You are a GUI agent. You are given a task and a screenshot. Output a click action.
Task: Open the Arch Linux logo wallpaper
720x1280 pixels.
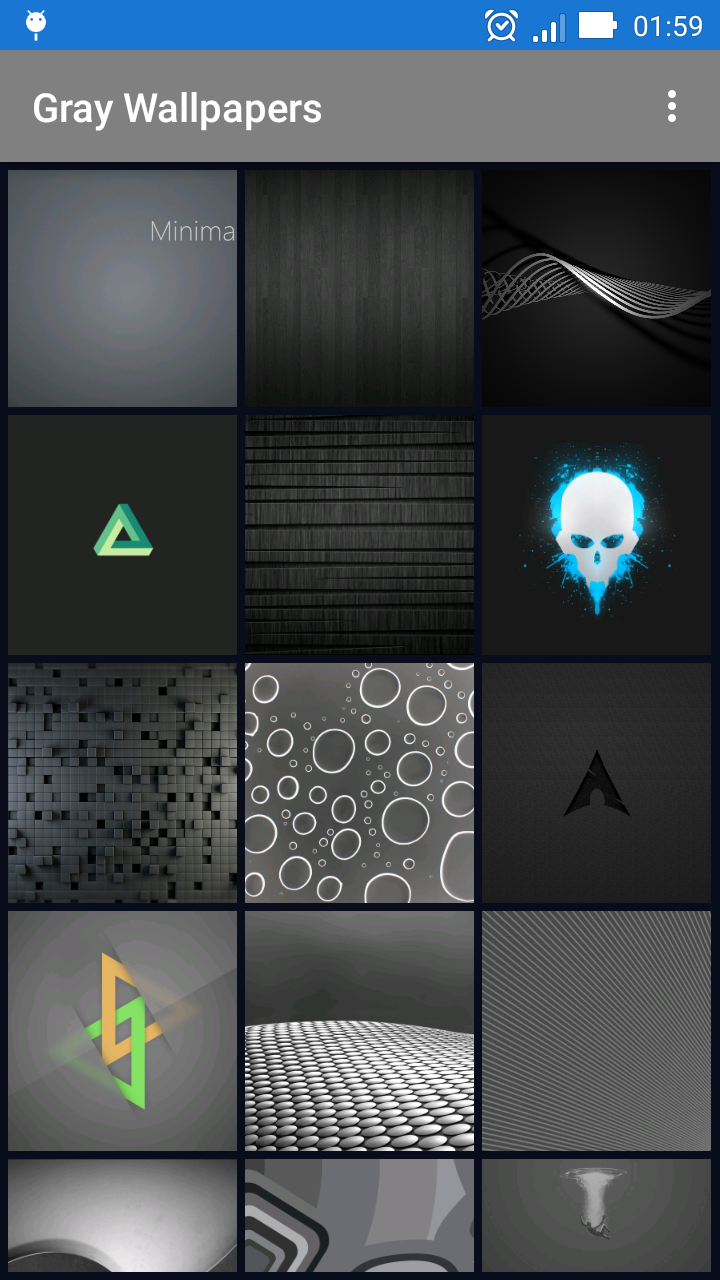[596, 782]
